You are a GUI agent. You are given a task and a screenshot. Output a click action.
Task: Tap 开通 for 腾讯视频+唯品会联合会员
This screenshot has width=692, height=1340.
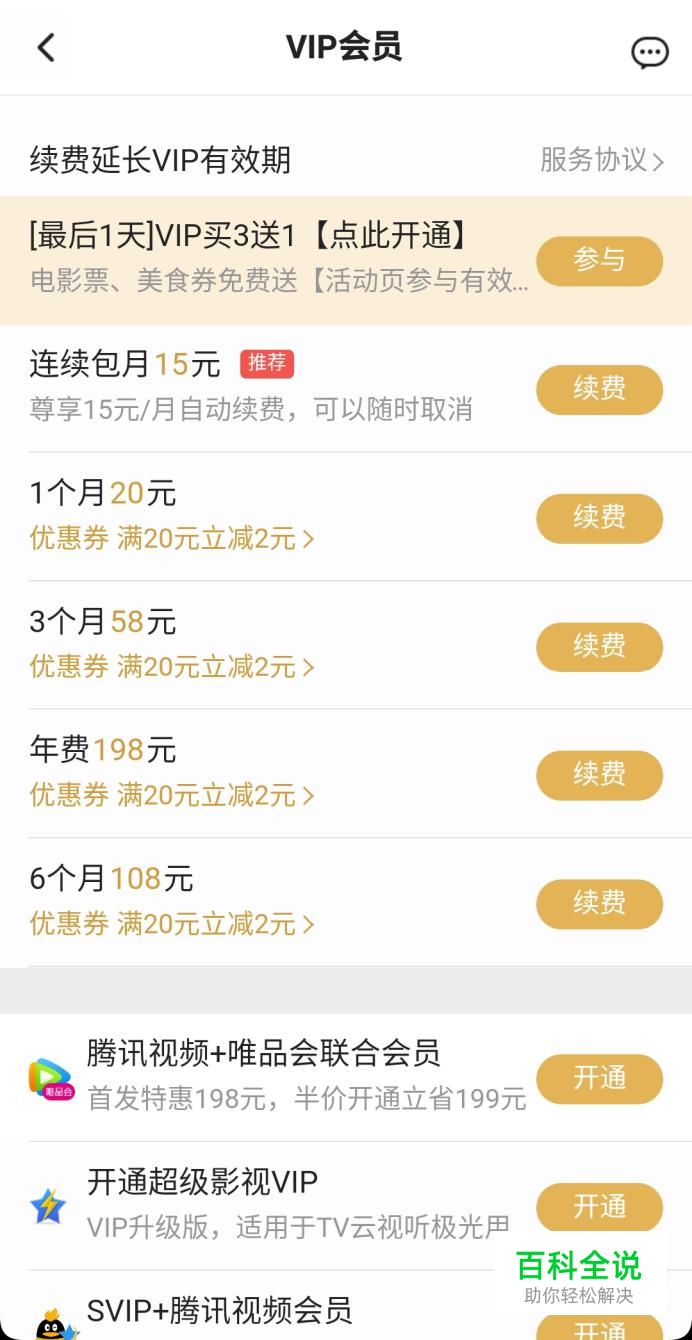tap(599, 1079)
